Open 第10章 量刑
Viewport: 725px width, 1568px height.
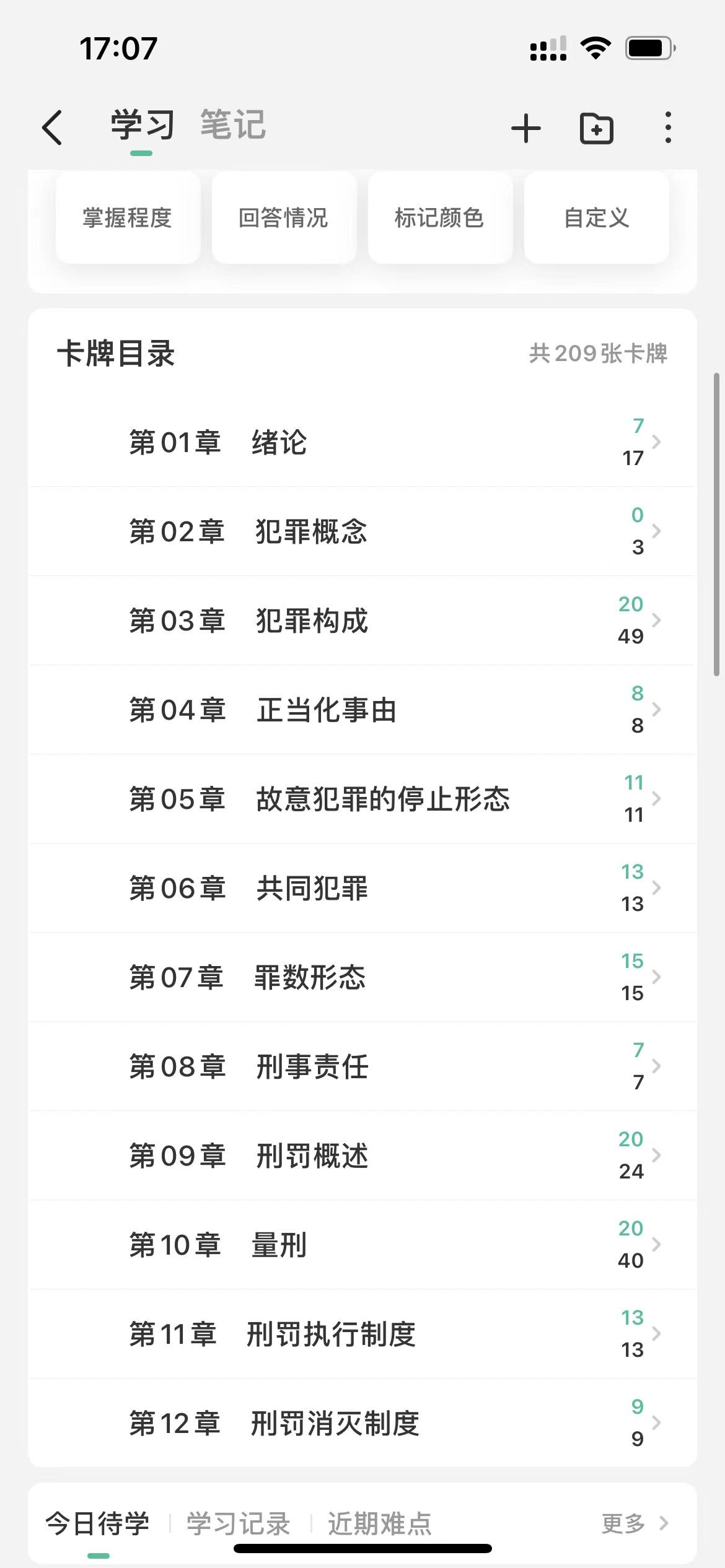[x=362, y=1245]
